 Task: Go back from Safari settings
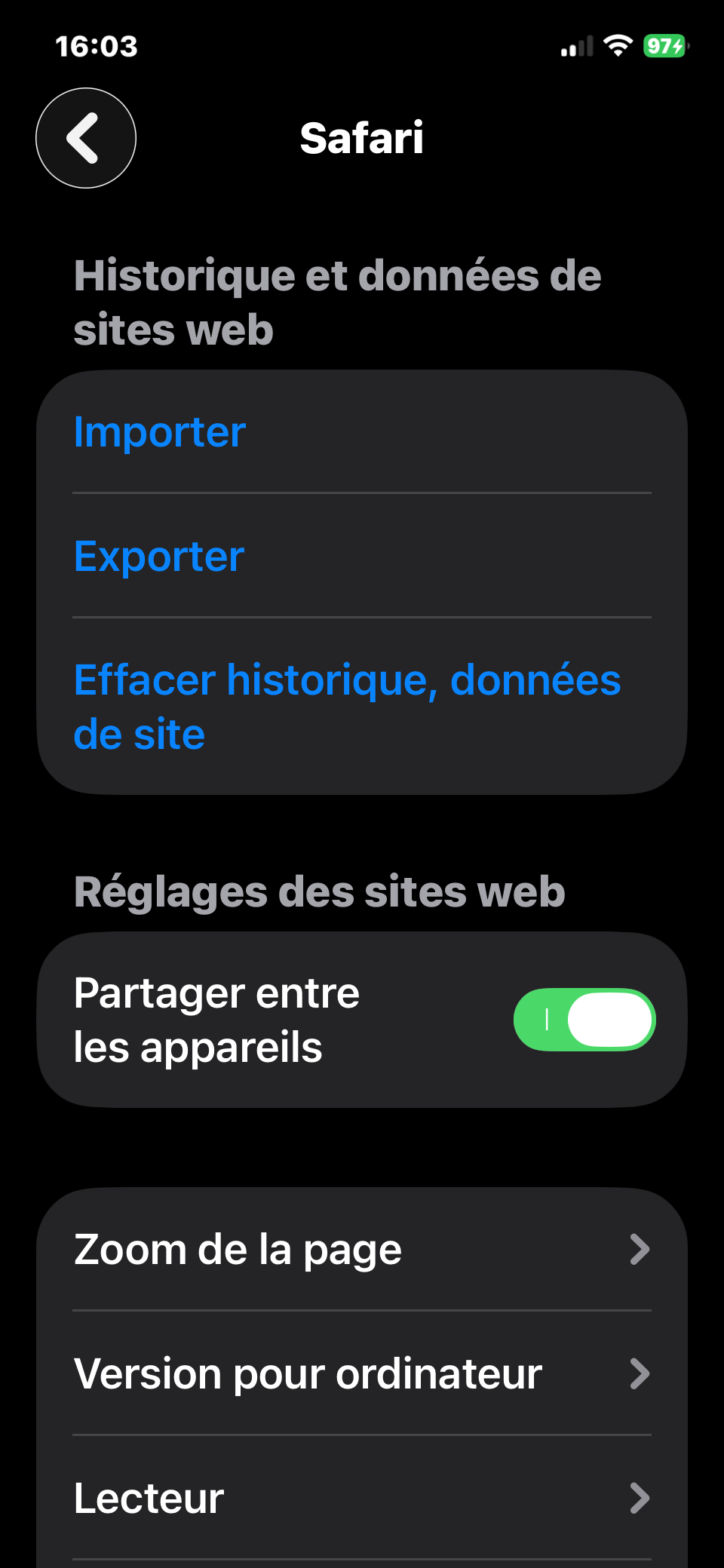pos(86,138)
